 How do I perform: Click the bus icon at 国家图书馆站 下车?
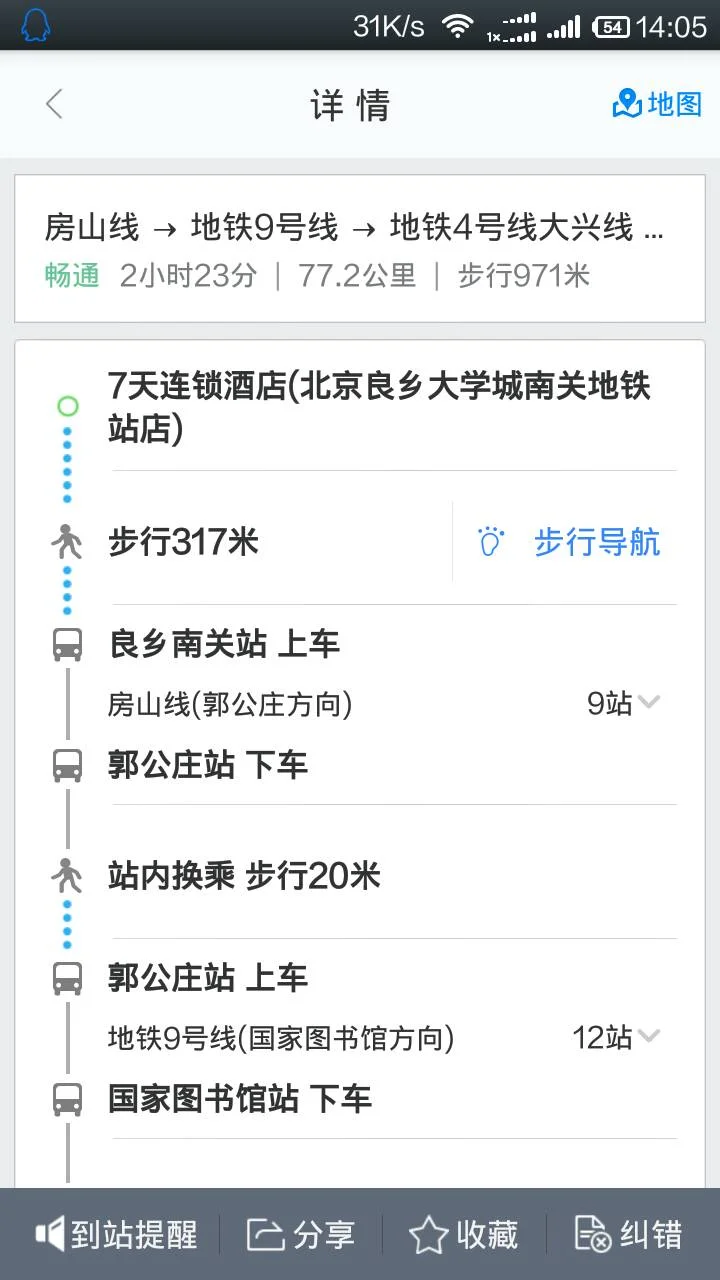coord(66,1098)
